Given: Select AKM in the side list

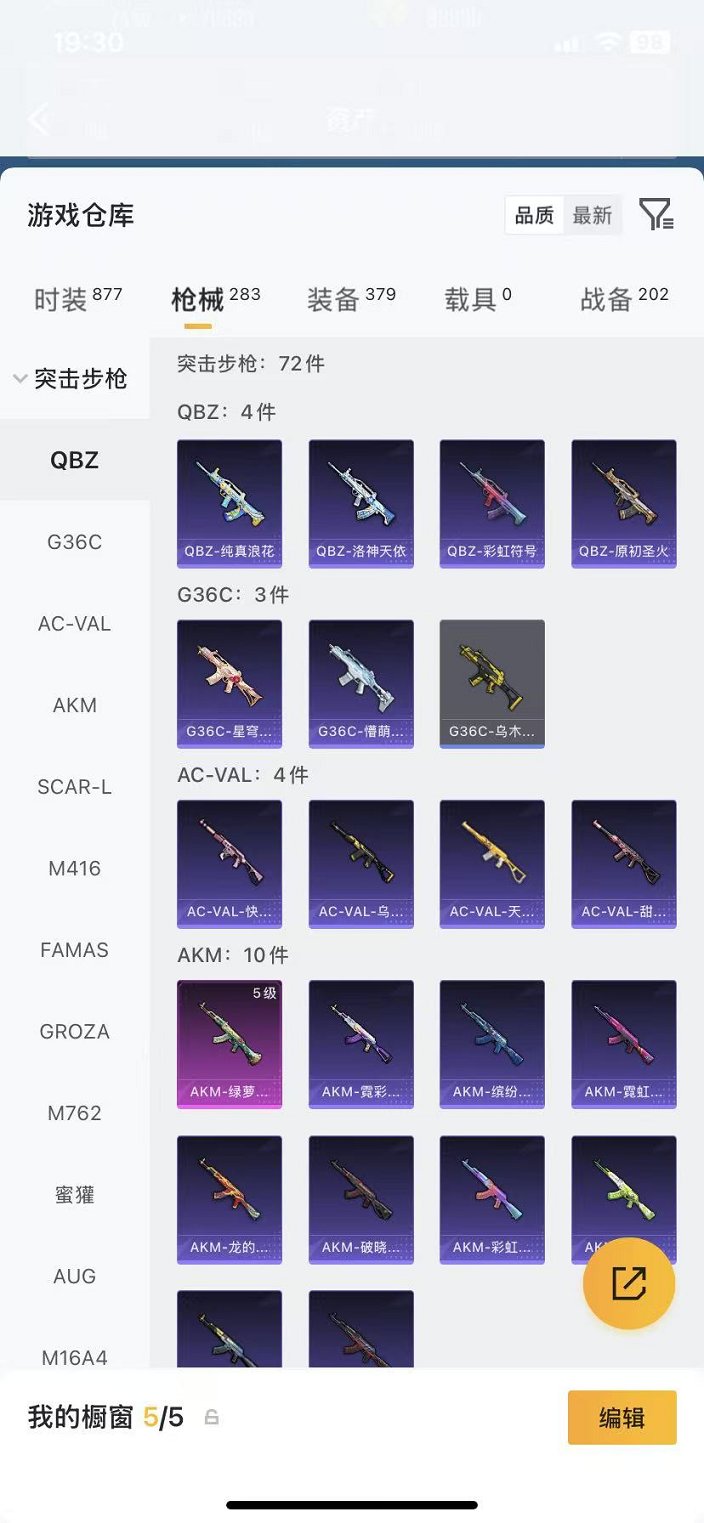Looking at the screenshot, I should pyautogui.click(x=75, y=705).
